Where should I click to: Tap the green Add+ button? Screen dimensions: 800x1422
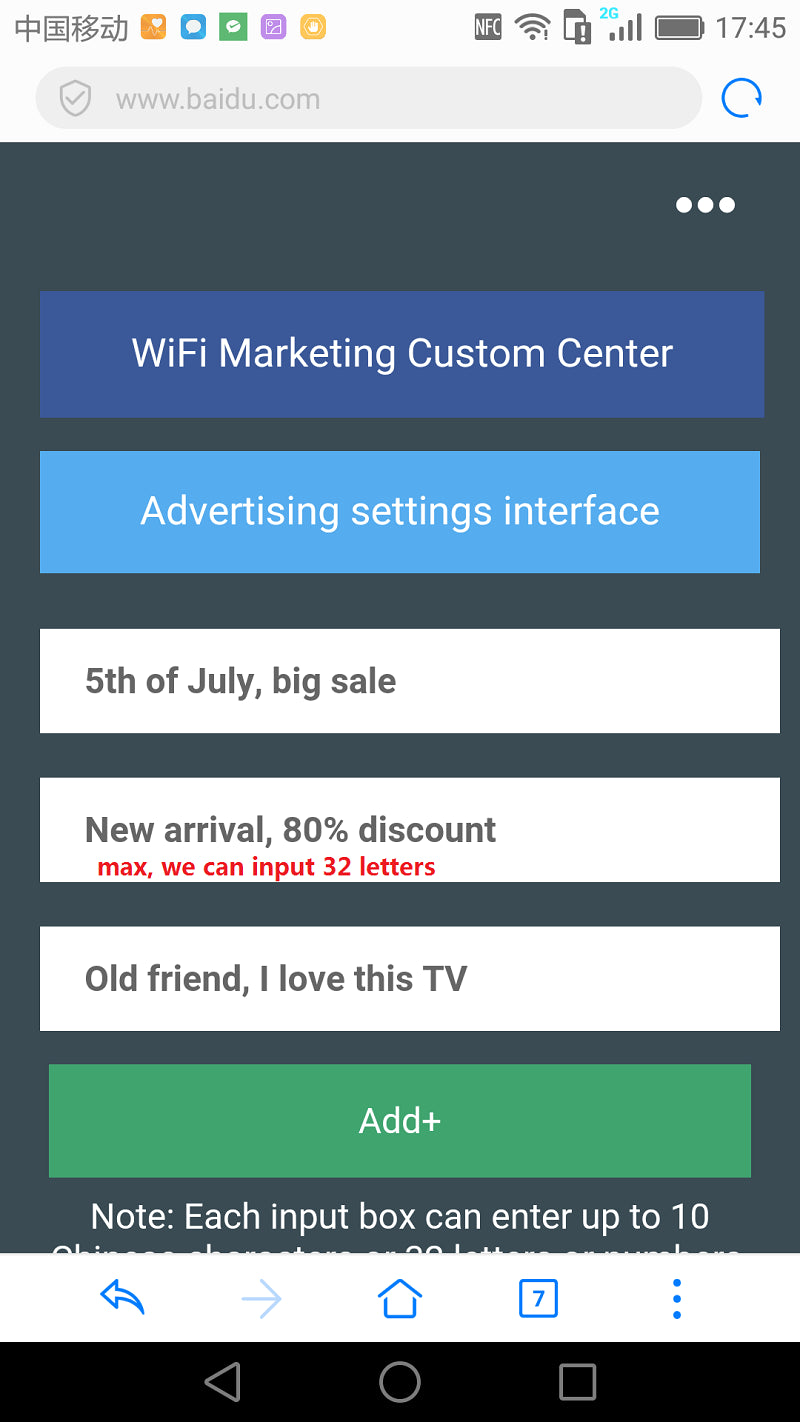(x=400, y=1120)
